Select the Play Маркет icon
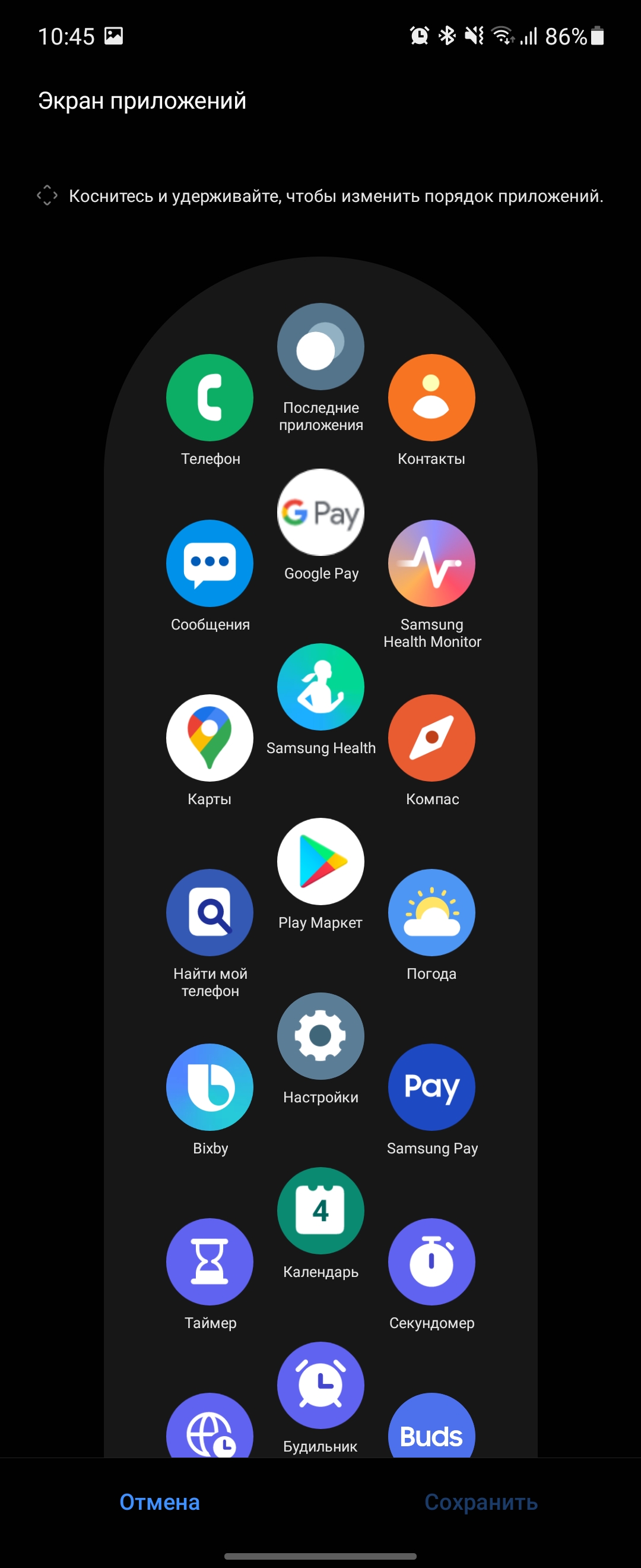641x1568 pixels. click(320, 861)
